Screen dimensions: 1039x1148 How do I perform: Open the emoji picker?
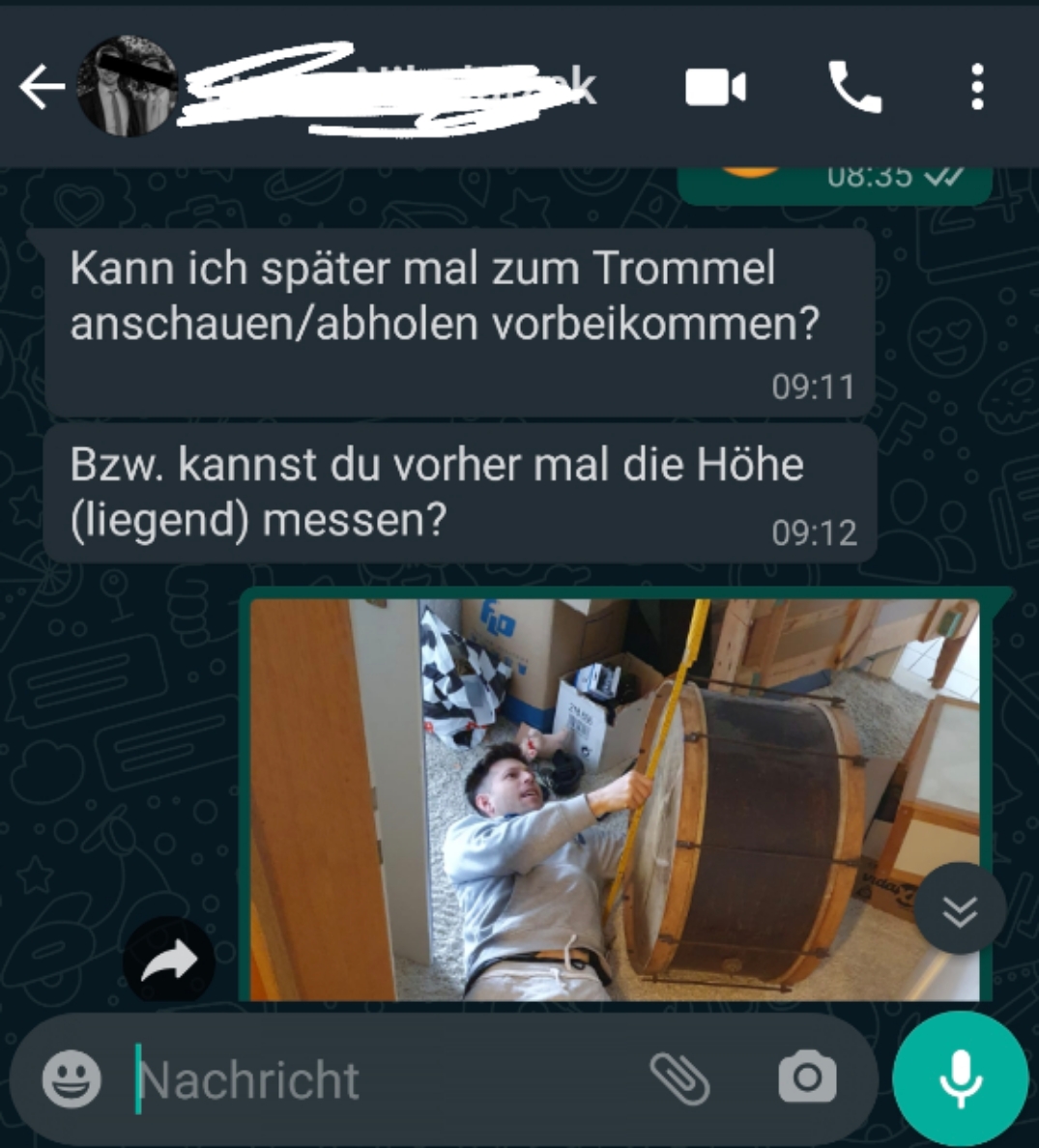(x=72, y=1078)
